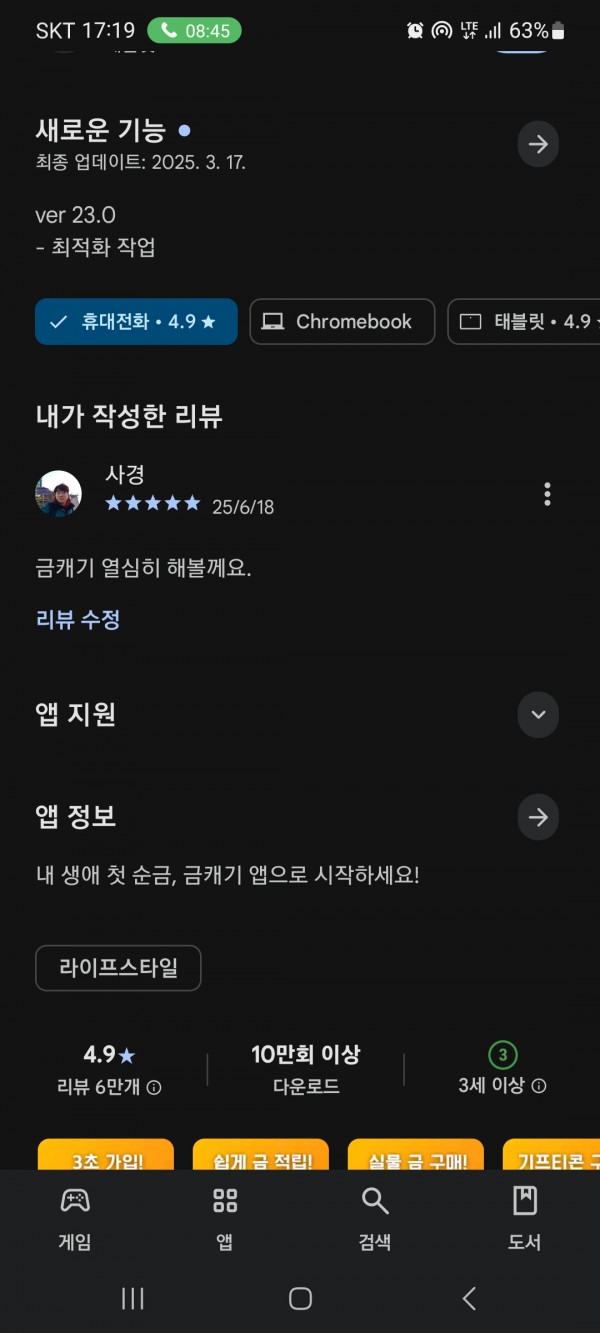This screenshot has height=1333, width=600.
Task: Switch to the 검색 tab
Action: pos(375,1219)
